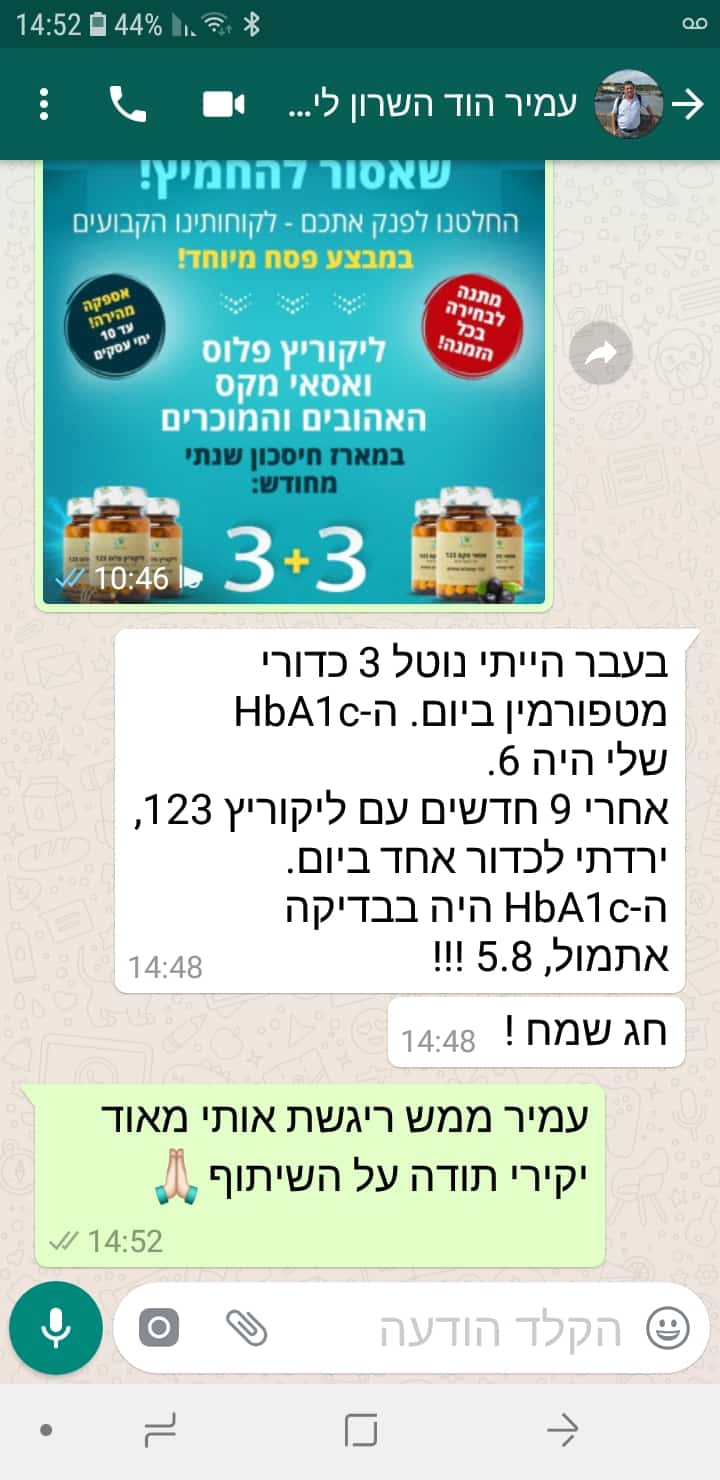Open the camera from the message bar
720x1480 pixels.
pyautogui.click(x=159, y=1328)
